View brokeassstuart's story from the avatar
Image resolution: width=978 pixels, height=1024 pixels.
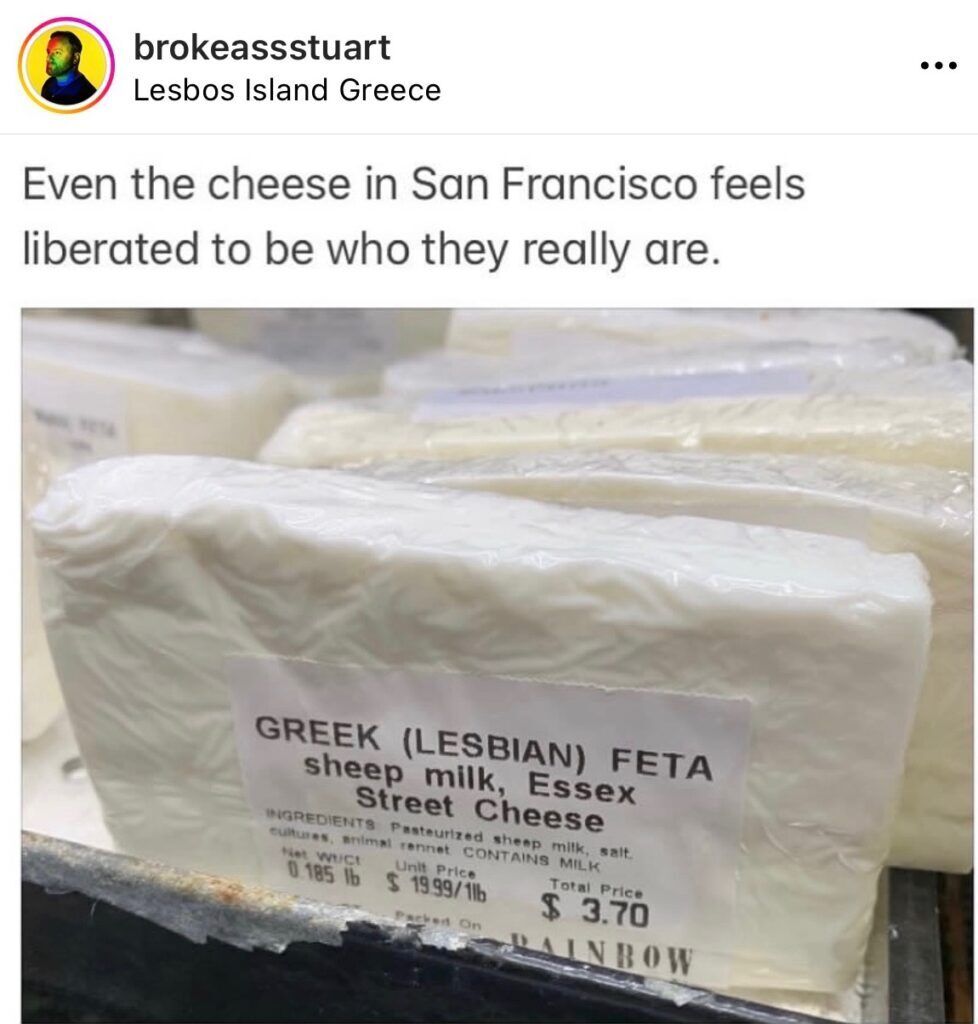[x=66, y=66]
